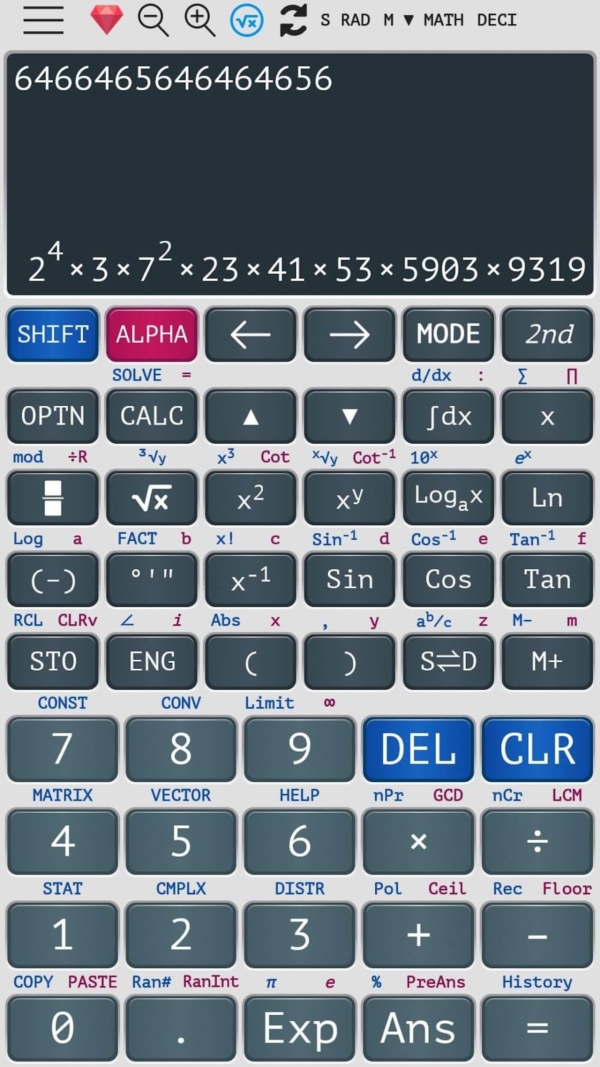
Task: Tap the red gem premium icon
Action: [x=106, y=20]
